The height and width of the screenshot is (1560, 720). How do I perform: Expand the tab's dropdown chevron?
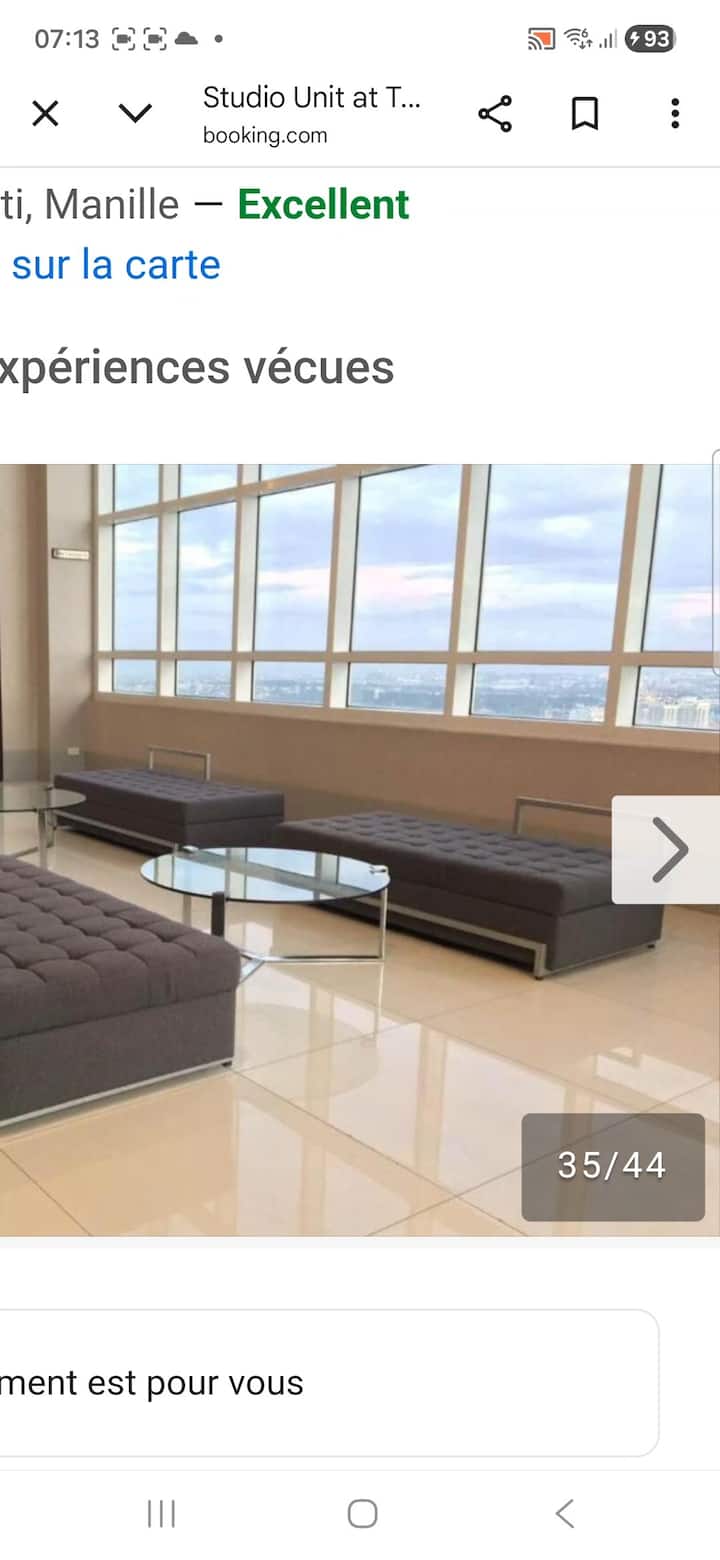(x=135, y=114)
